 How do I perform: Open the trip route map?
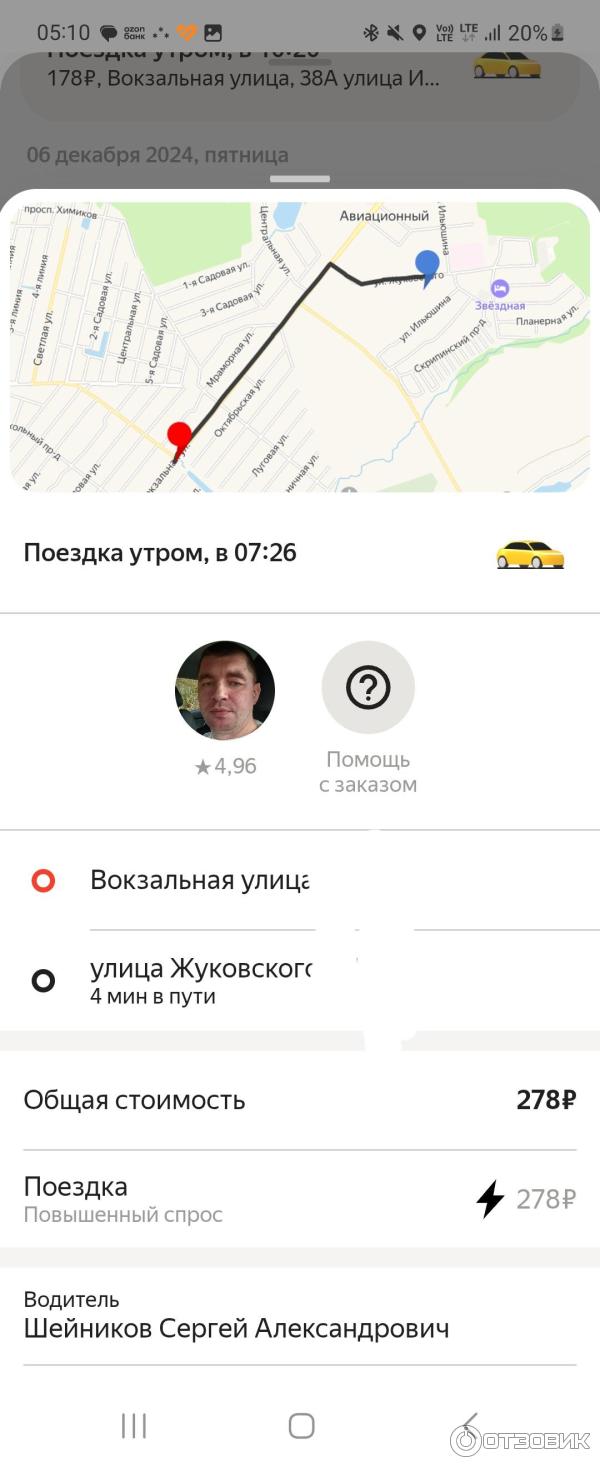coord(300,347)
